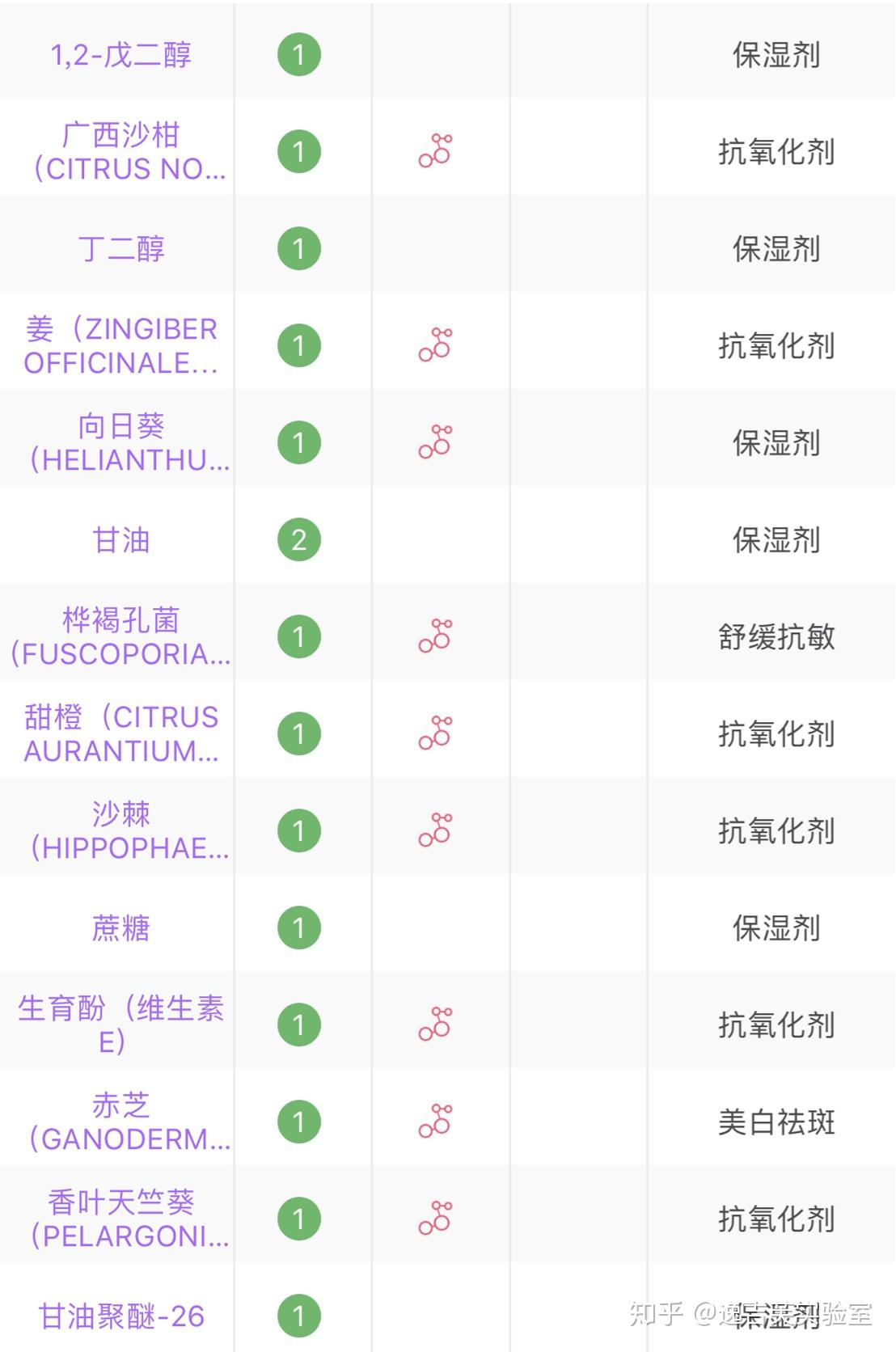
Task: Click the 美白祛斑 function label for 赤芝
Action: coord(777,1121)
